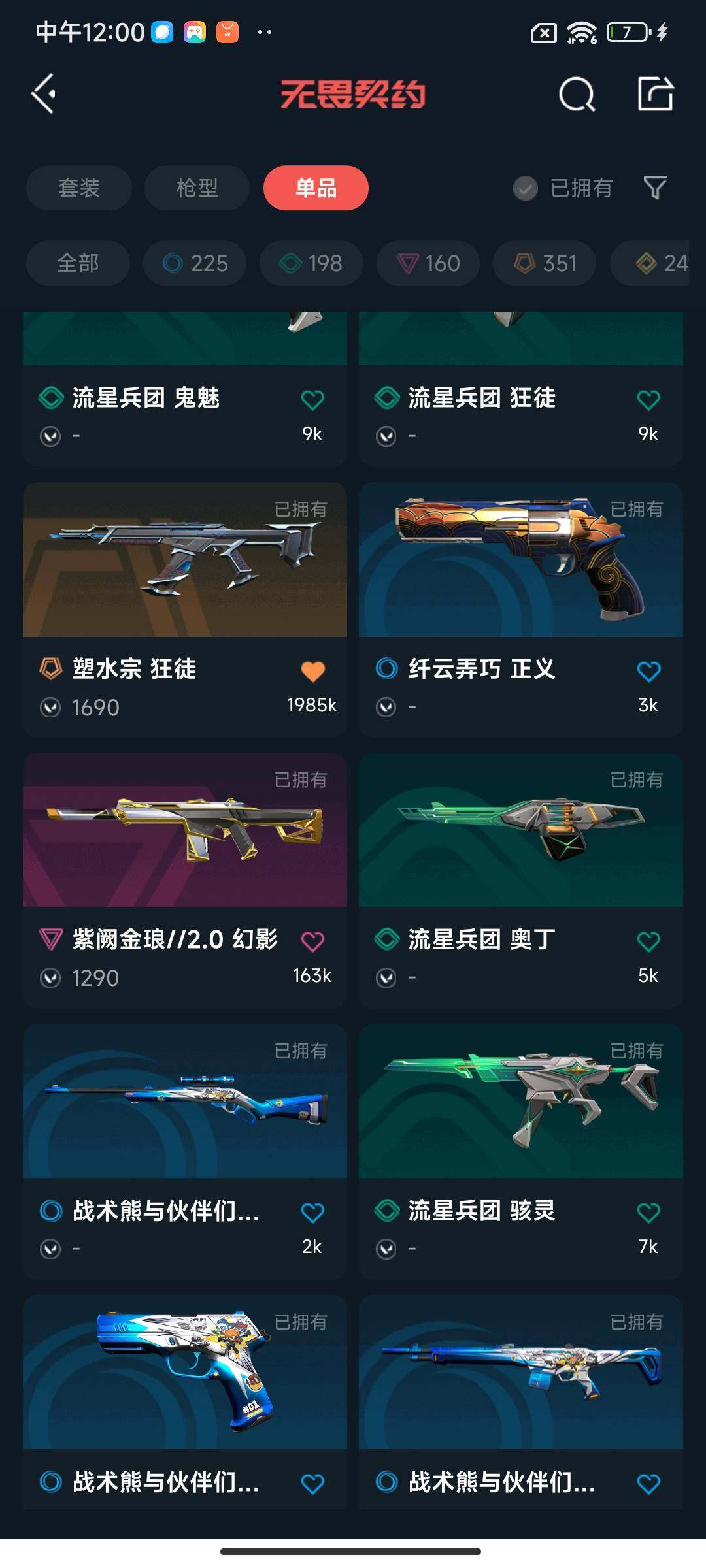The height and width of the screenshot is (1568, 706).
Task: Filter by the 160 tier chip
Action: (x=428, y=263)
